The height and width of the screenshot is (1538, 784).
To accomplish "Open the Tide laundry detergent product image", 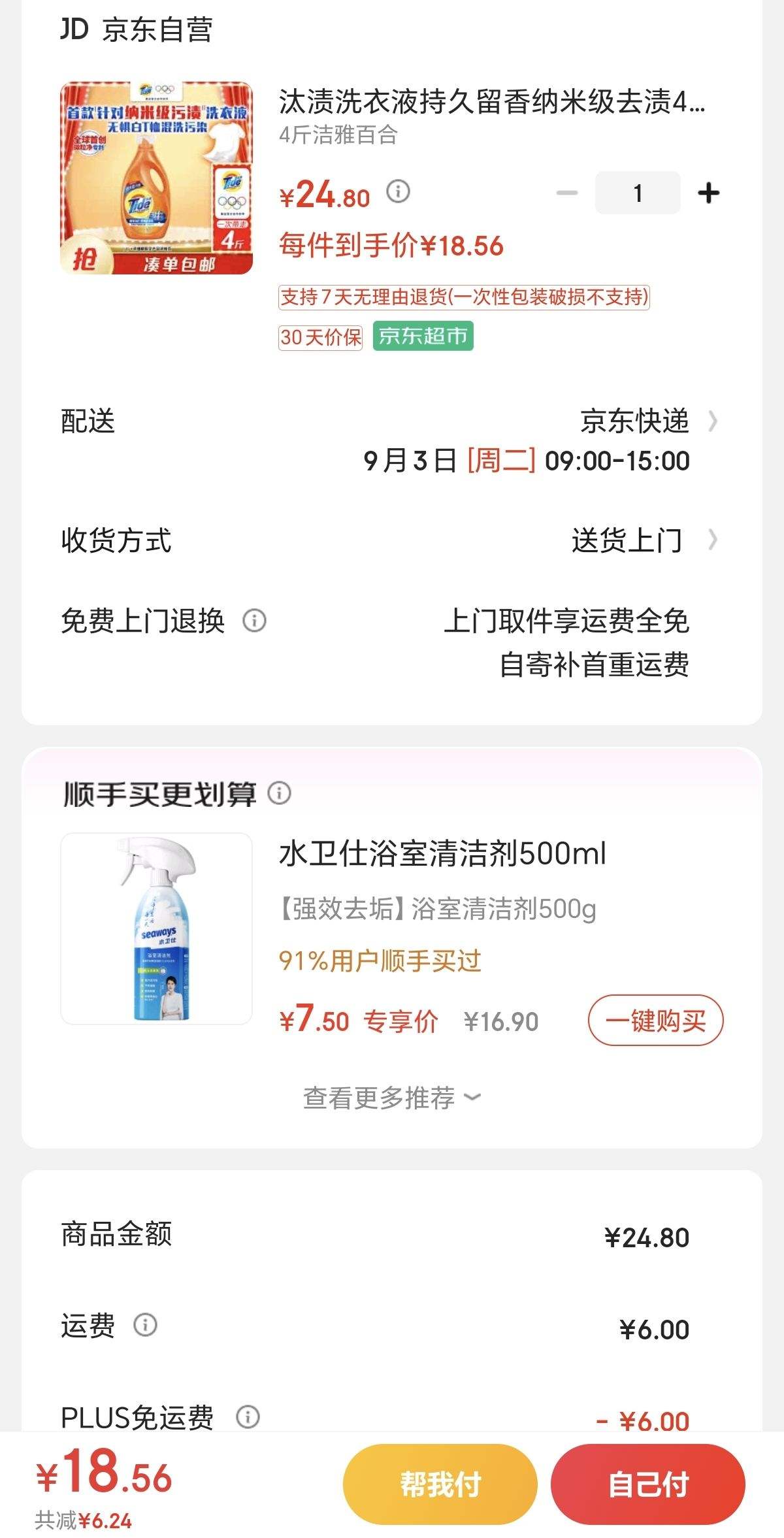I will (x=156, y=178).
